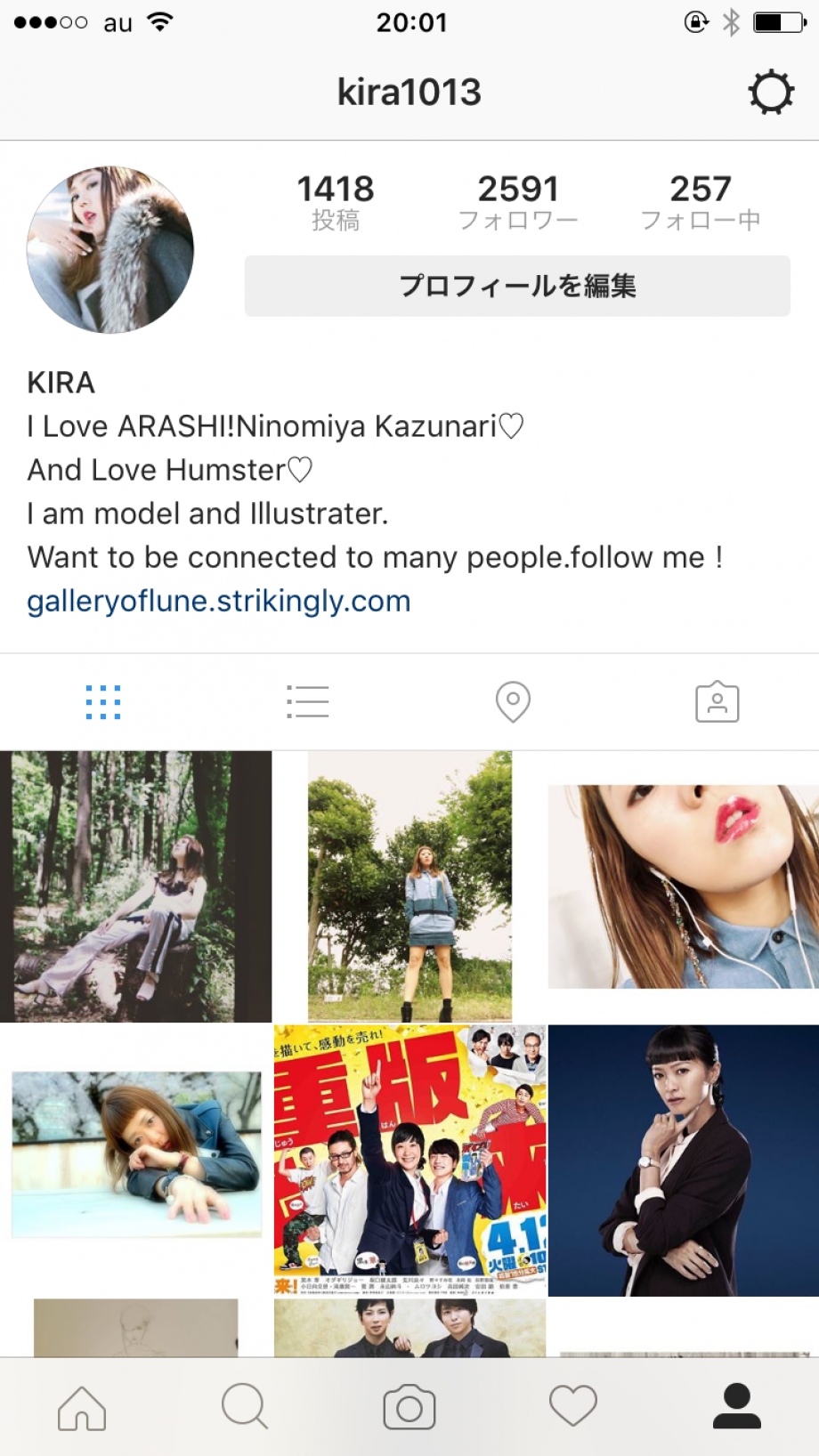Open the post of woman standing by trees
Viewport: 819px width, 1456px height.
[x=409, y=886]
